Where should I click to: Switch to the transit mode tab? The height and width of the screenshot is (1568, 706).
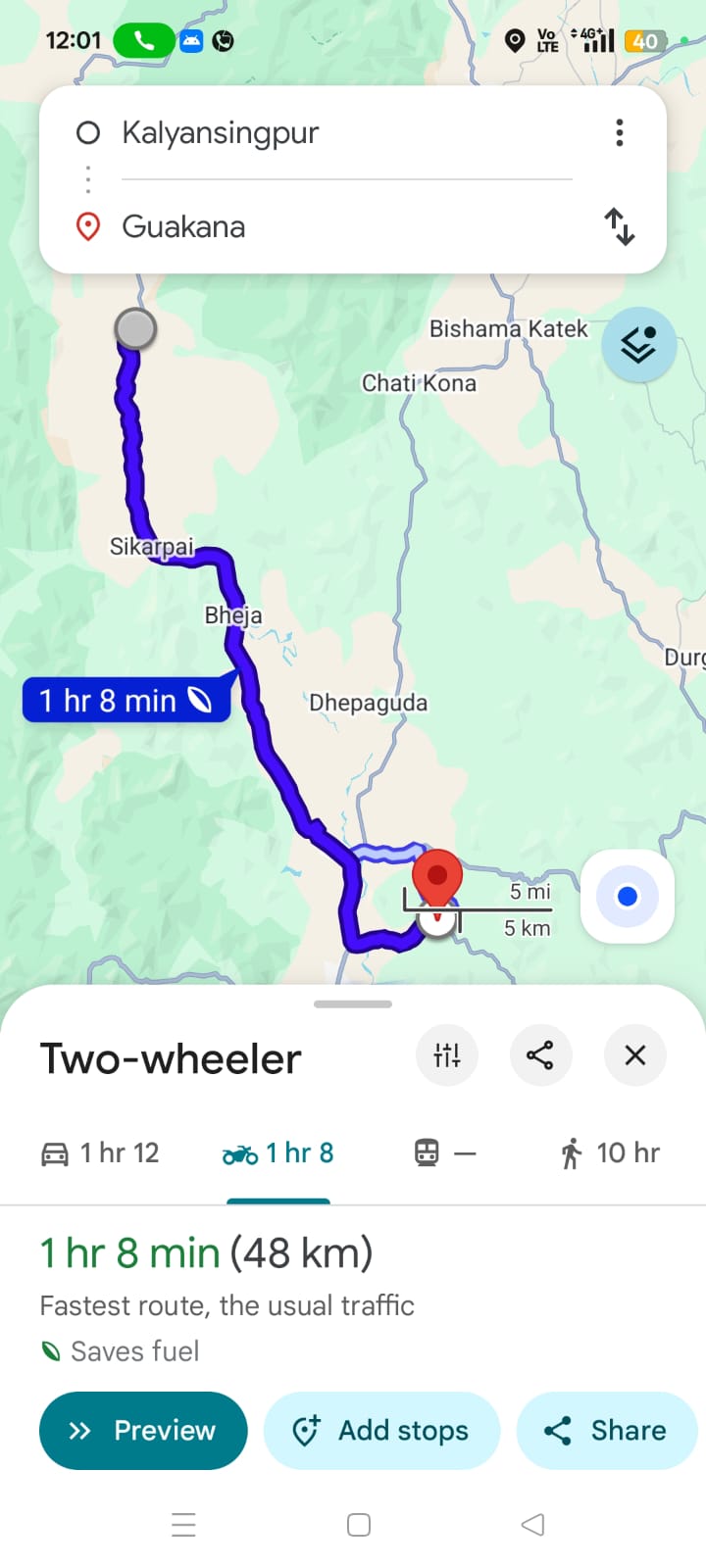coord(444,1153)
